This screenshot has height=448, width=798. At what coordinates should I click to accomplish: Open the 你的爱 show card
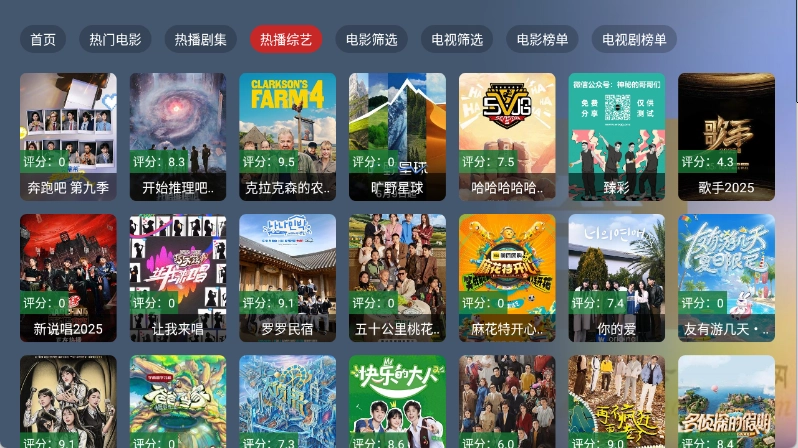pos(617,277)
